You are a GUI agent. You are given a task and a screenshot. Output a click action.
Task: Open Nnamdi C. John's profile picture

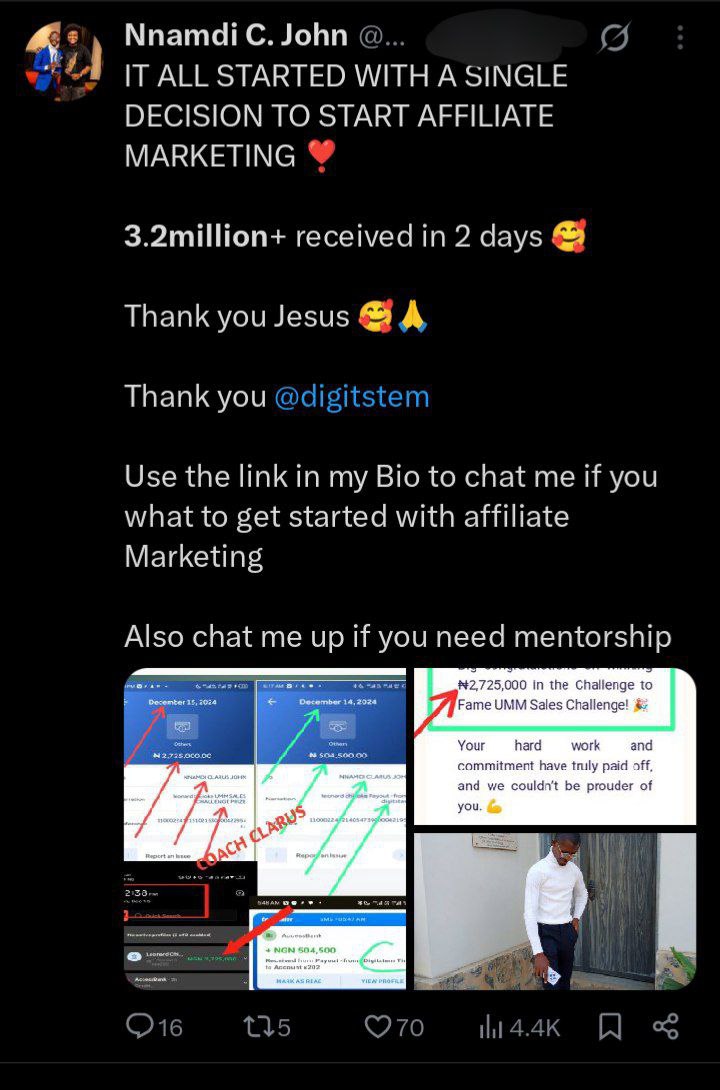point(63,62)
